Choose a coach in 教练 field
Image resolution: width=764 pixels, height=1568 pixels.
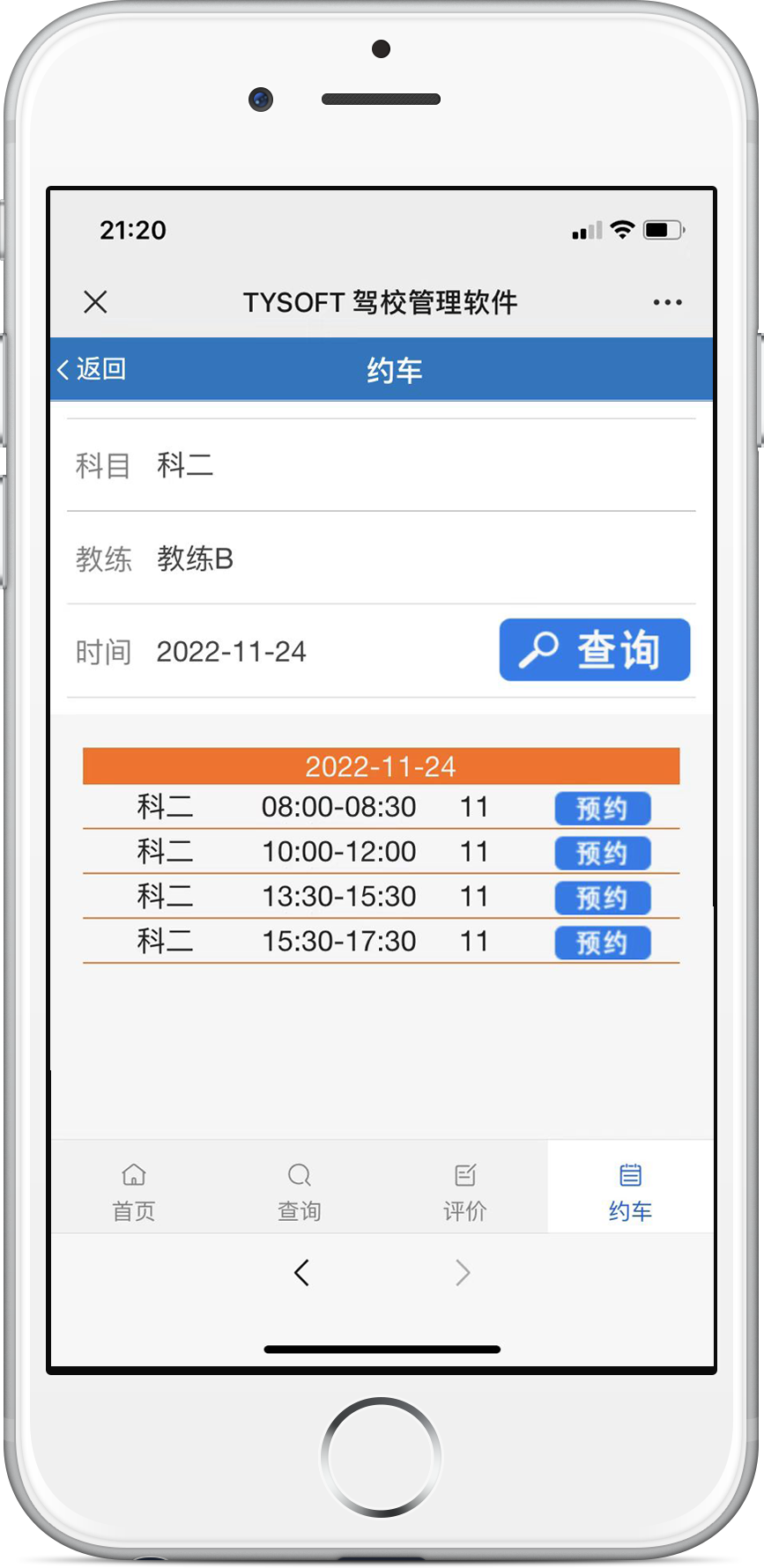point(381,558)
